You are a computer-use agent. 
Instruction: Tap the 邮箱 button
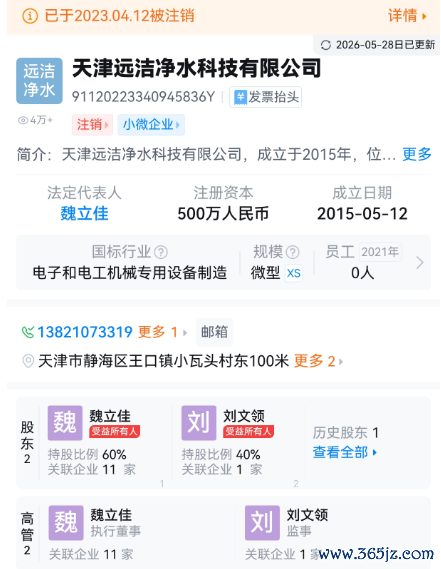215,332
